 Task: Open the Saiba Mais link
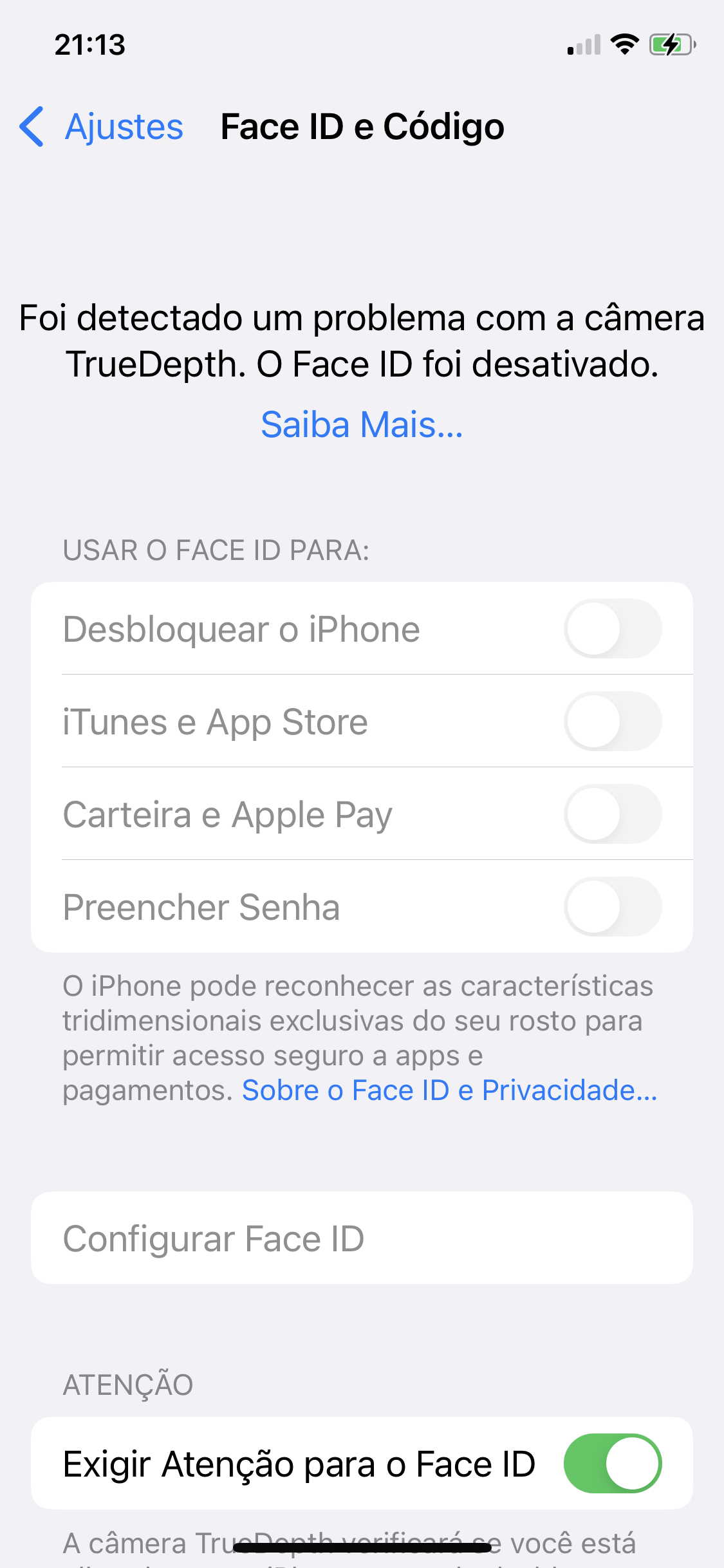click(x=362, y=425)
